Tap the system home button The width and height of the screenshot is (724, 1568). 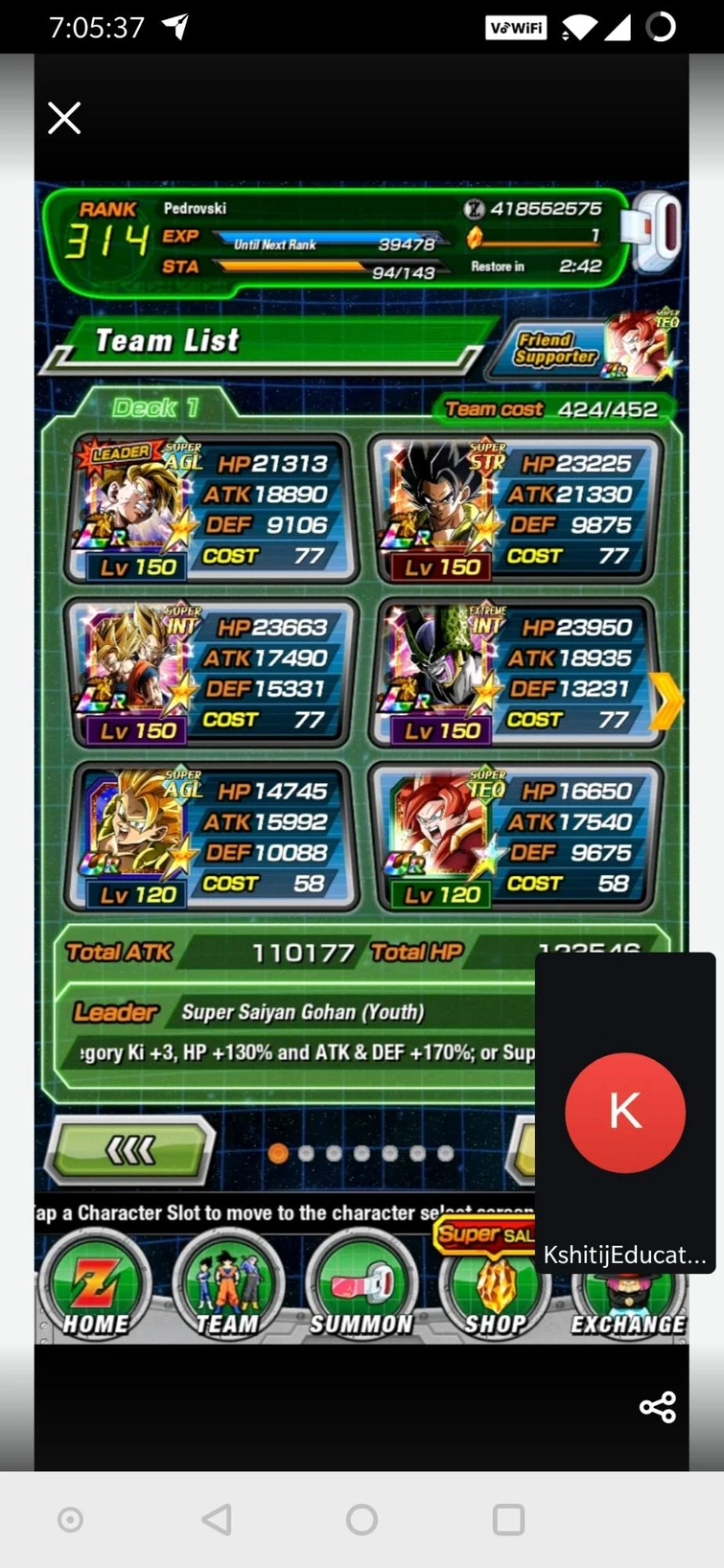[x=362, y=1519]
